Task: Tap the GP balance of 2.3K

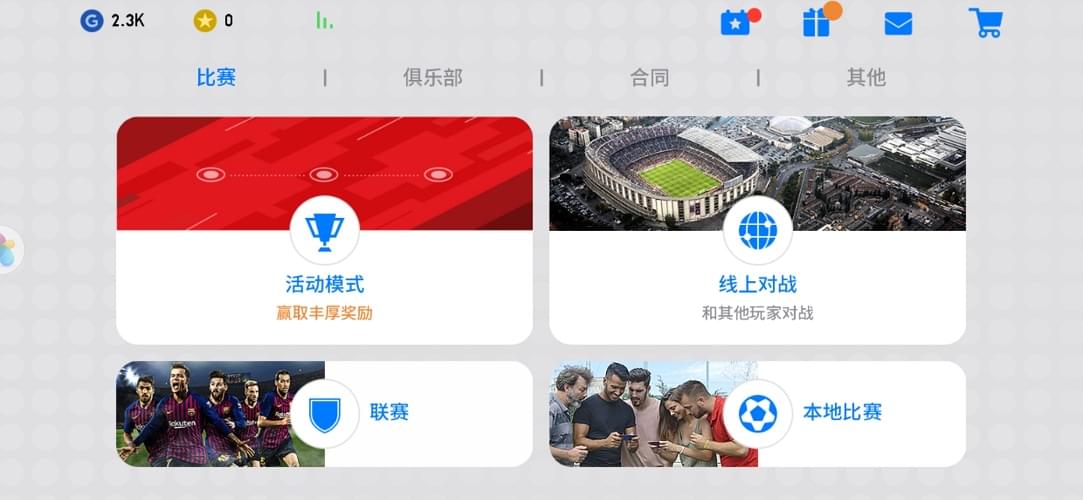Action: coord(113,20)
